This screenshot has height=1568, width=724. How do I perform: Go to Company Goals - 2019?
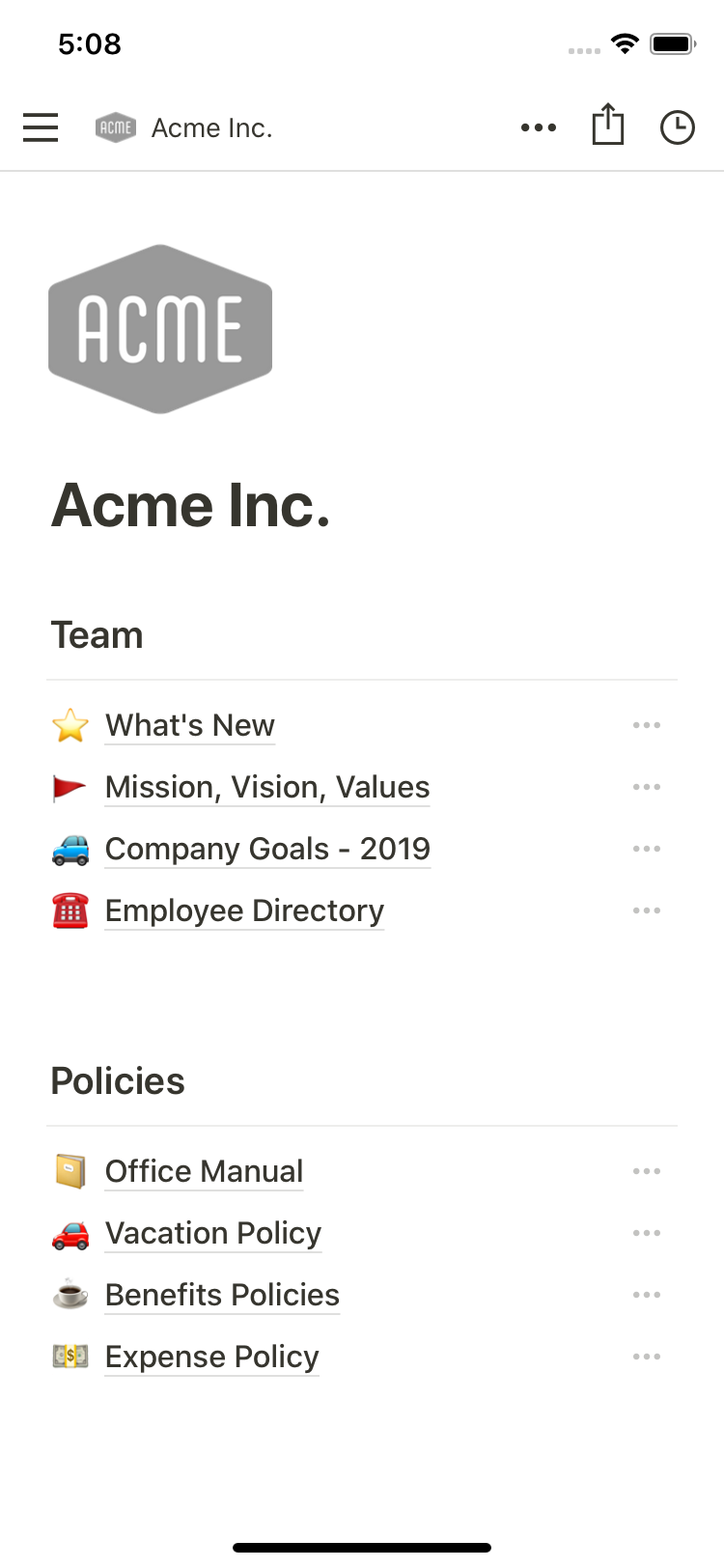click(267, 849)
